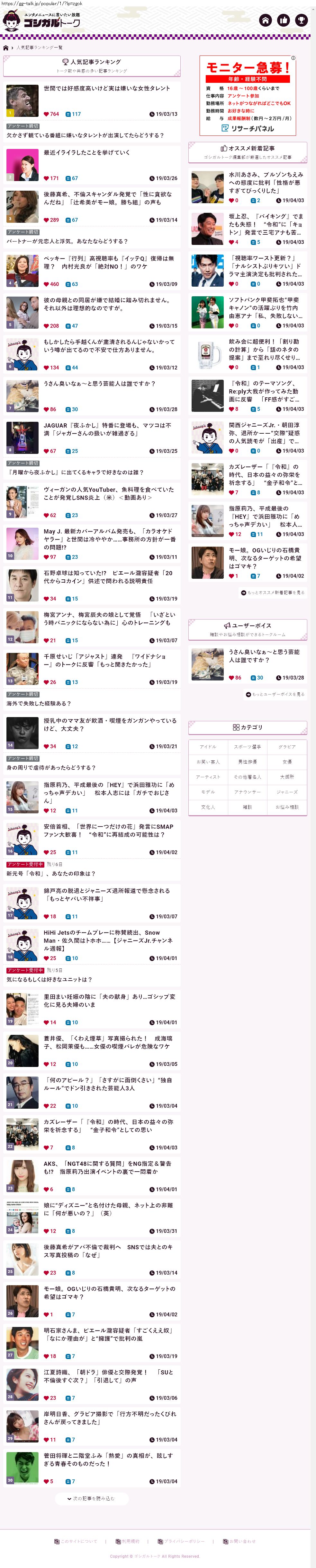The width and height of the screenshot is (316, 1568).
Task: Open the モニター急募 リサーチパネル ad banner
Action: tap(247, 96)
